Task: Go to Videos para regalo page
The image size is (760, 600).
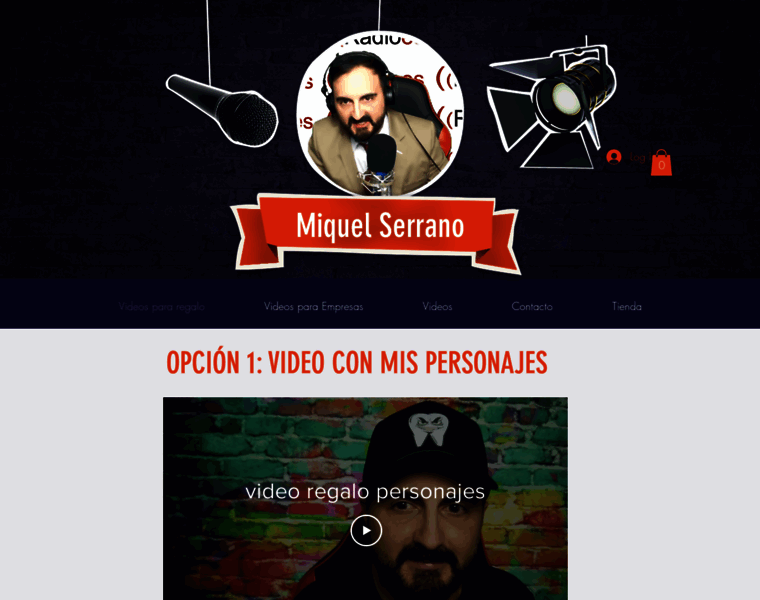Action: coord(161,306)
